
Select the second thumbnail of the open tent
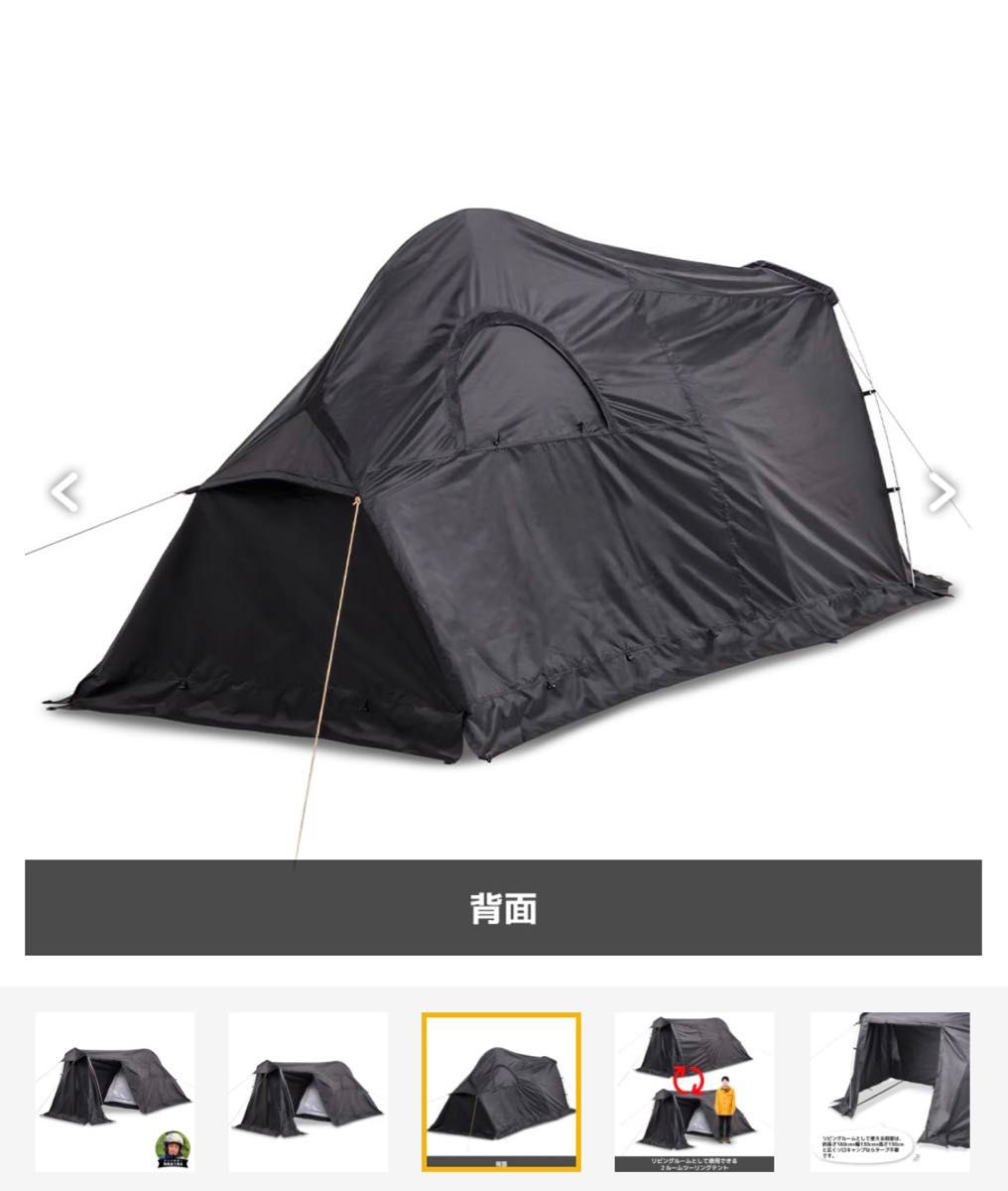coord(308,1091)
